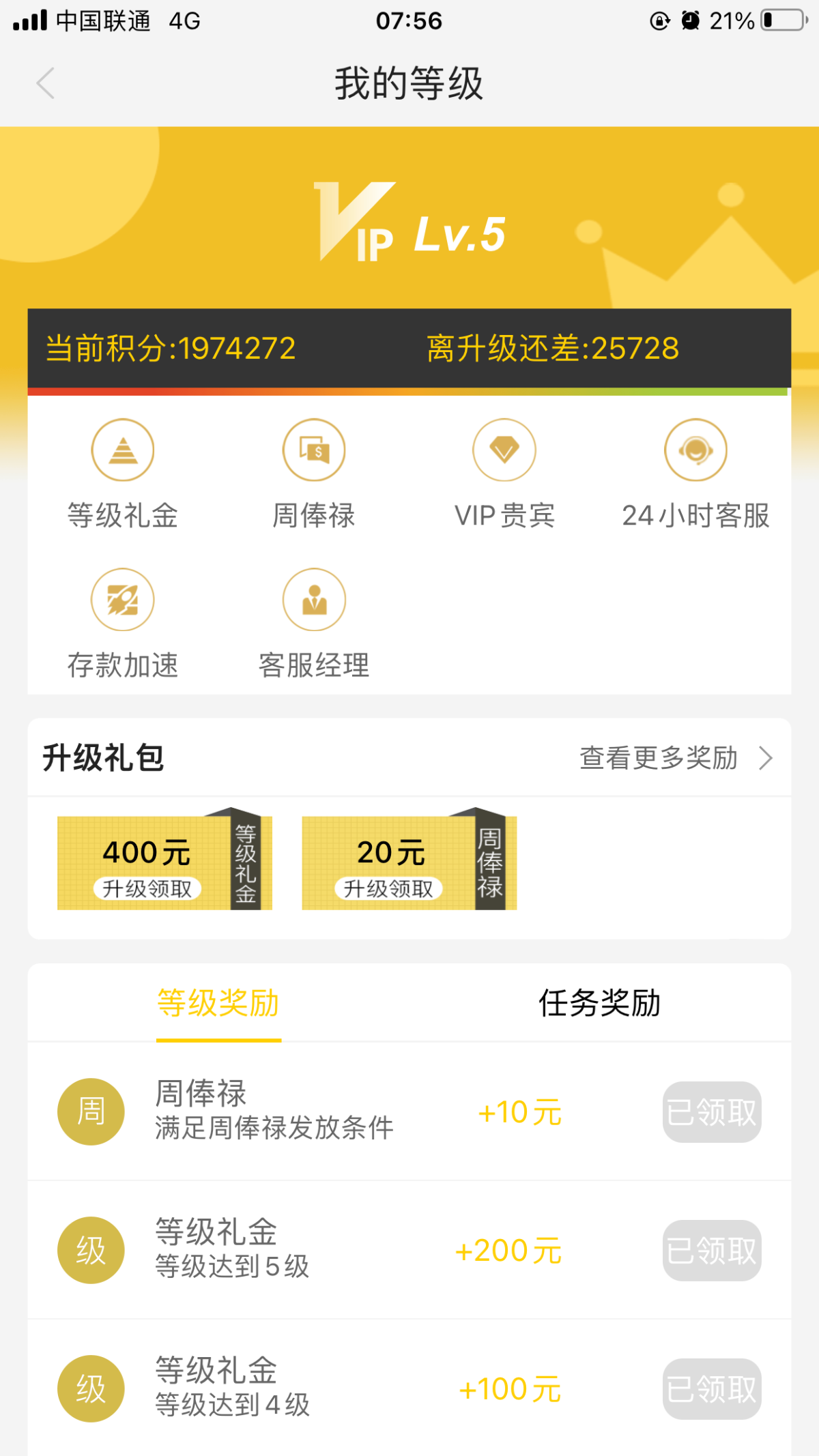This screenshot has height=1456, width=819.
Task: Tap the 24小时客服 headset icon
Action: (695, 450)
